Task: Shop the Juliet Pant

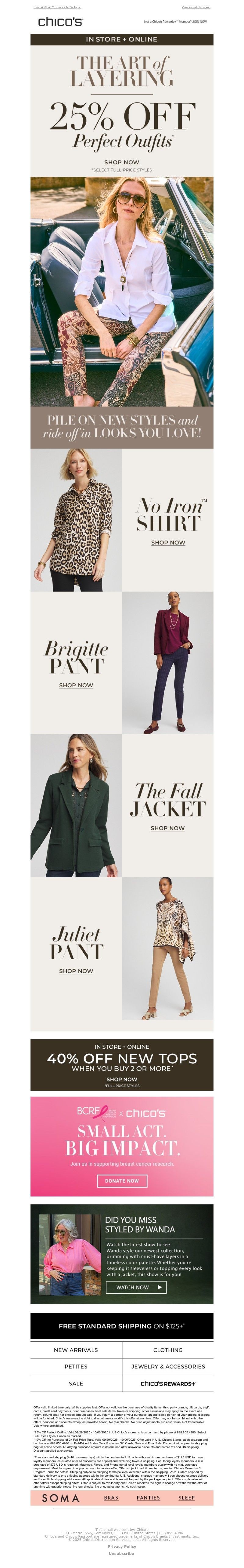Action: coord(76,971)
